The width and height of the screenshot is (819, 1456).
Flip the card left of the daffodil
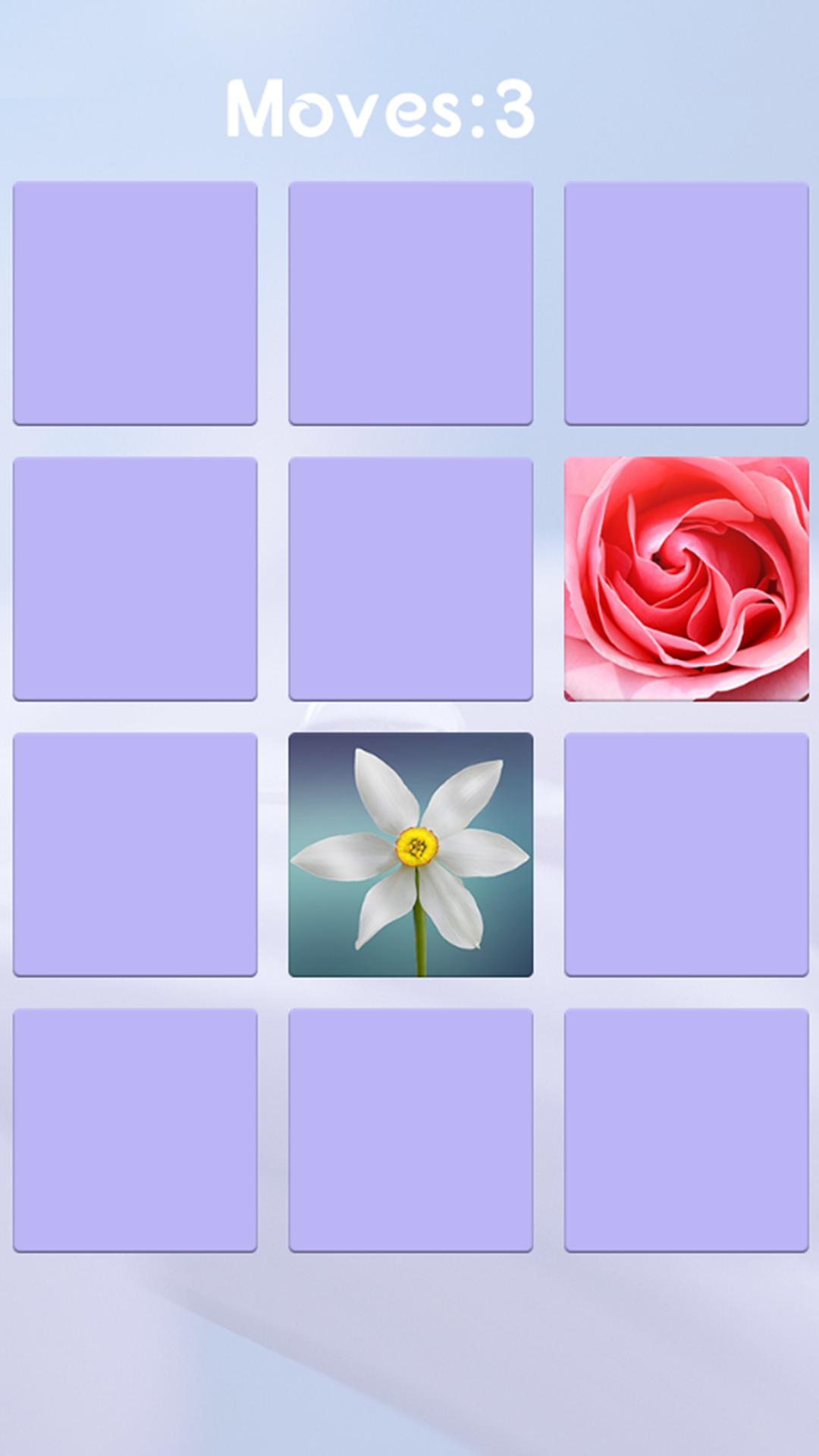[x=136, y=853]
